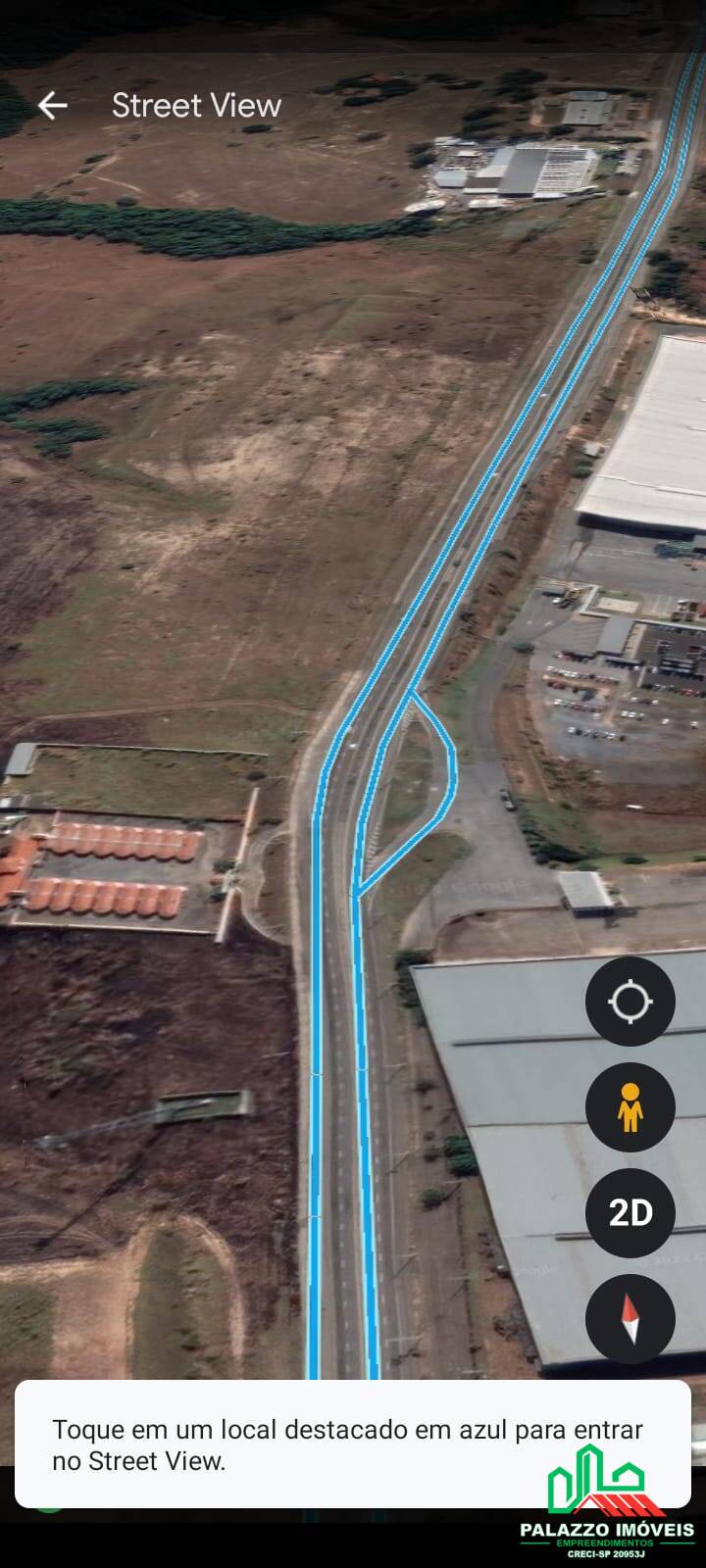The width and height of the screenshot is (706, 1568).
Task: Enable flat map mode with 2D control
Action: point(629,1212)
